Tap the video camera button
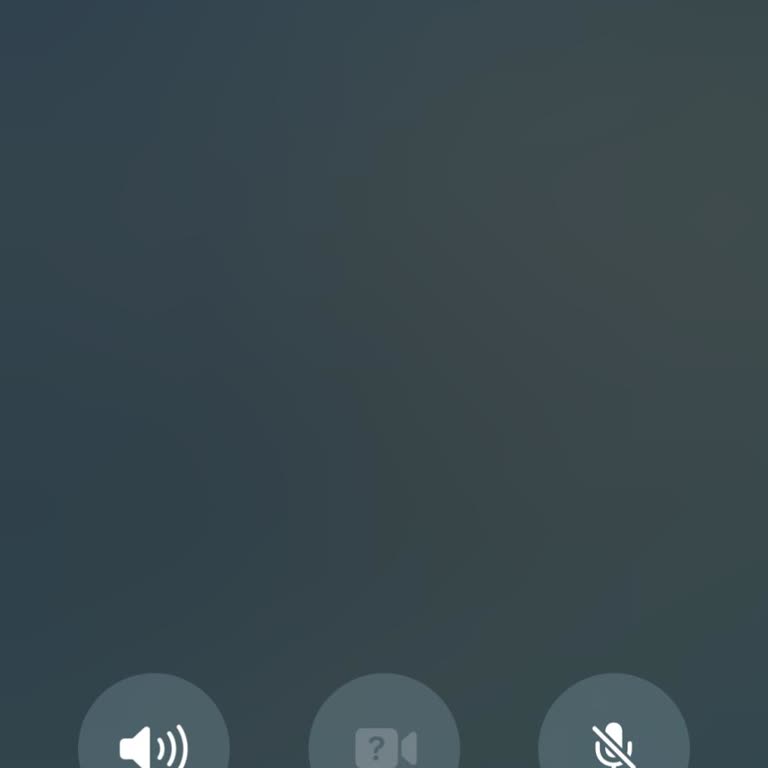The height and width of the screenshot is (768, 768). tap(384, 744)
